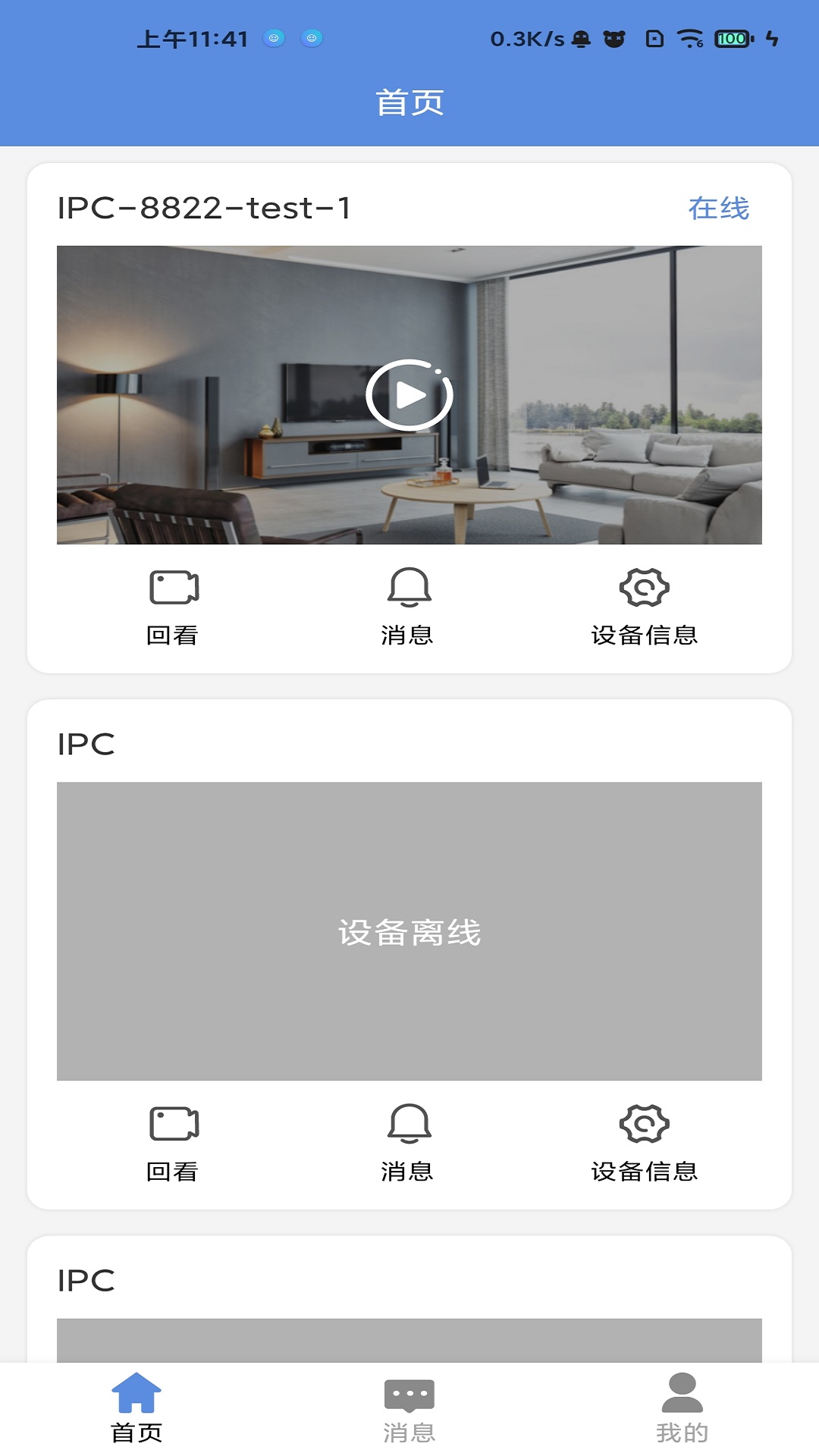Tap the first smiley face beside the time
Screen dimensions: 819x1456
275,36
